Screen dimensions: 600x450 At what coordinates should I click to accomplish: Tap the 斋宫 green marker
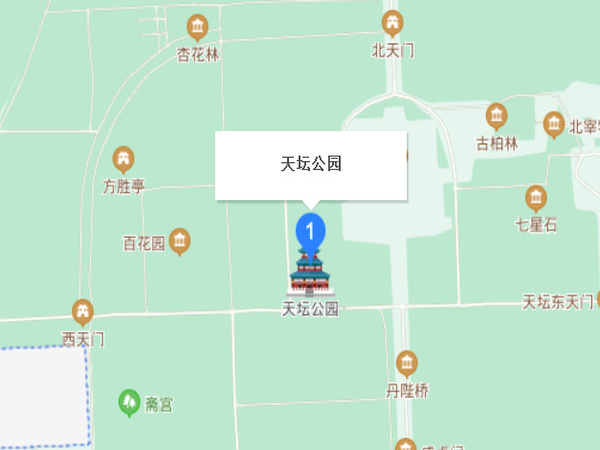129,403
